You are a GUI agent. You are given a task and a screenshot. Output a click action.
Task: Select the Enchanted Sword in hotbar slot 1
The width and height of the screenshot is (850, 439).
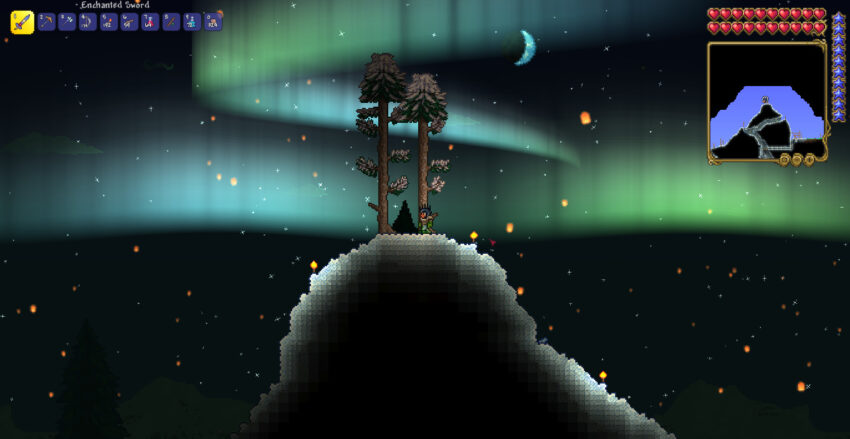[22, 22]
